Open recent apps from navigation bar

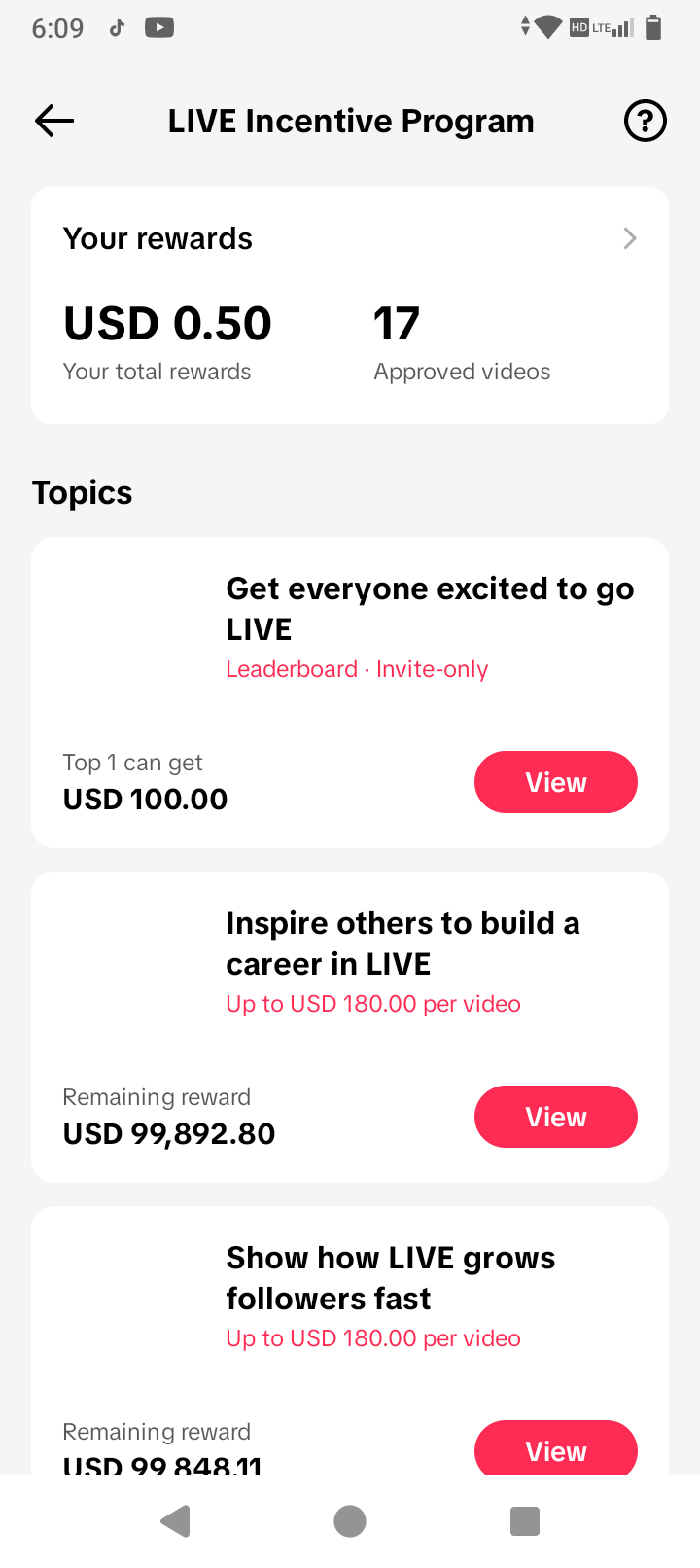coord(525,1521)
